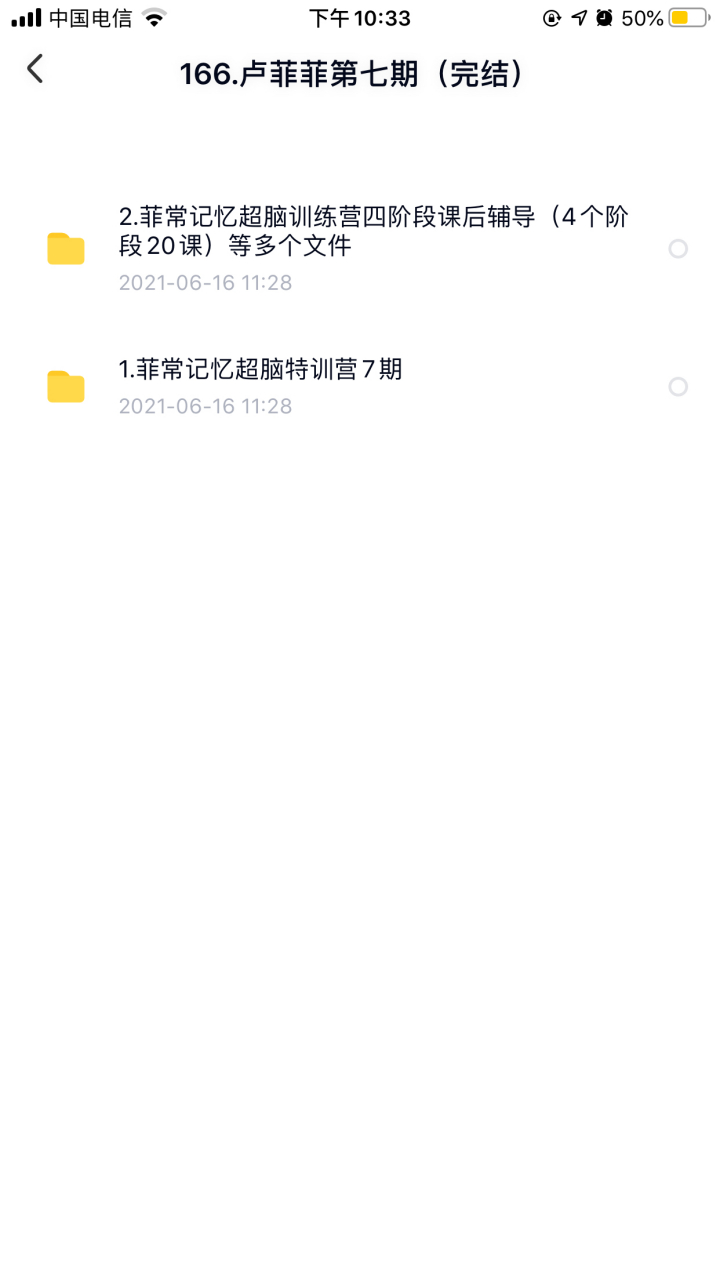
Task: Expand the back chevron at top left
Action: [x=35, y=69]
